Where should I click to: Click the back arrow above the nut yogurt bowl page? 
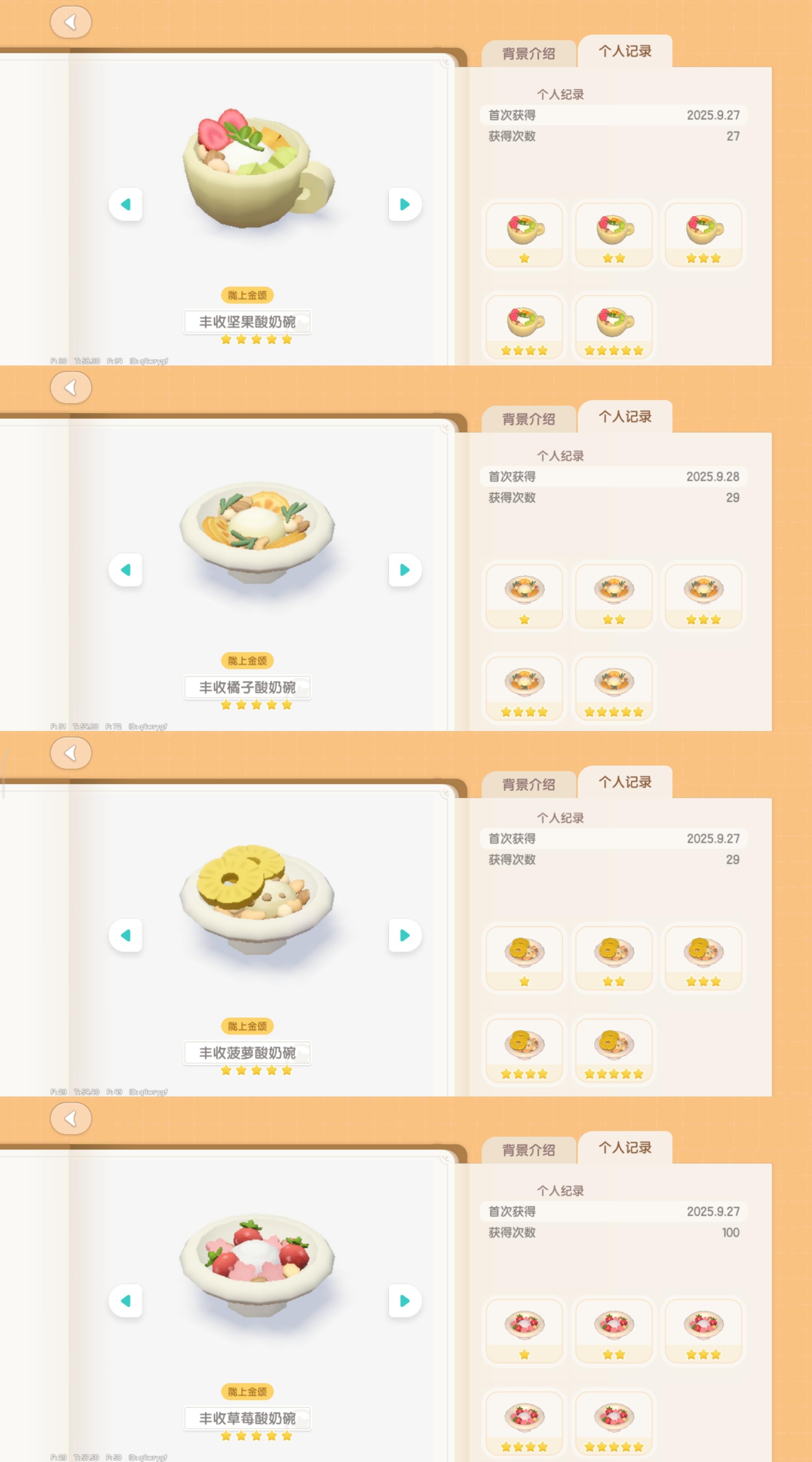click(x=71, y=21)
